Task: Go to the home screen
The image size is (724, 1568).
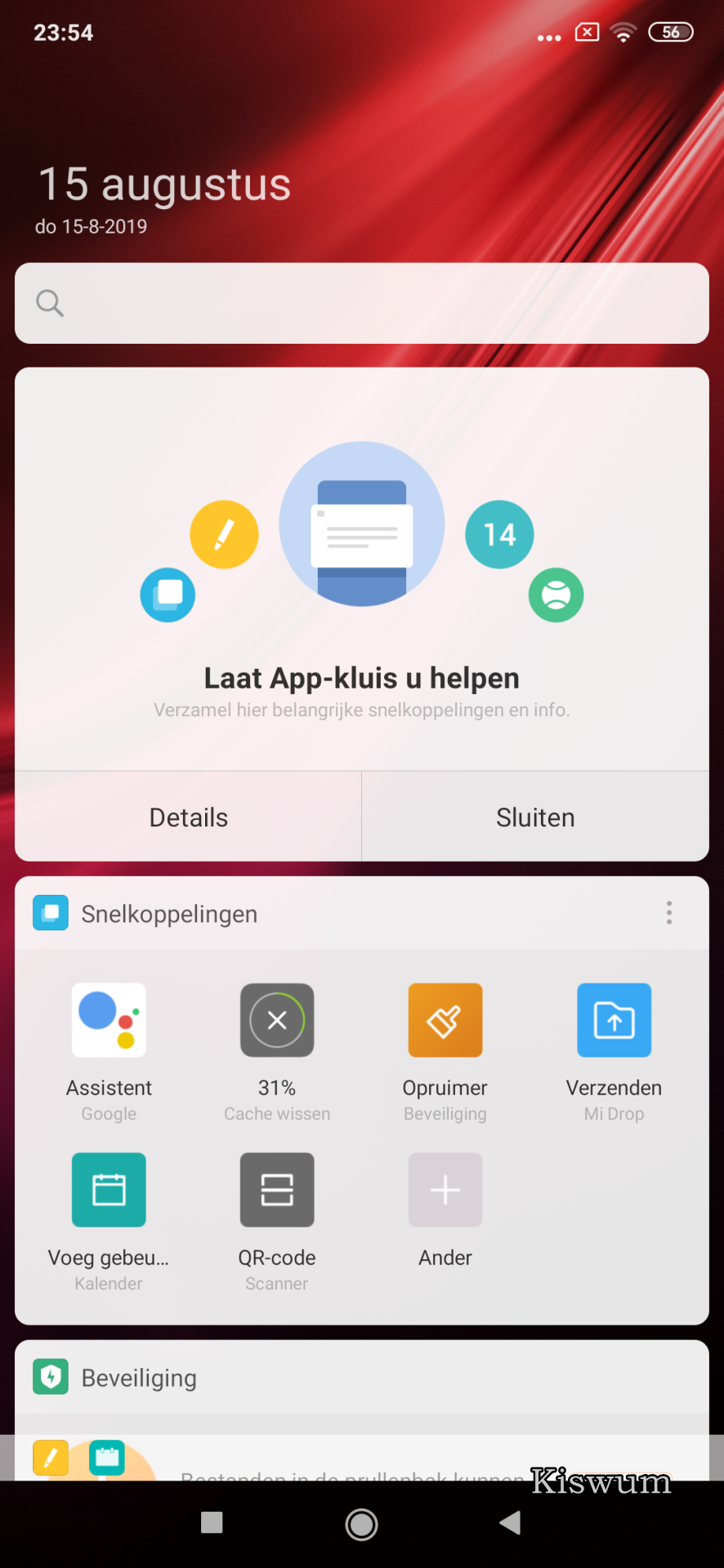Action: click(x=361, y=1524)
